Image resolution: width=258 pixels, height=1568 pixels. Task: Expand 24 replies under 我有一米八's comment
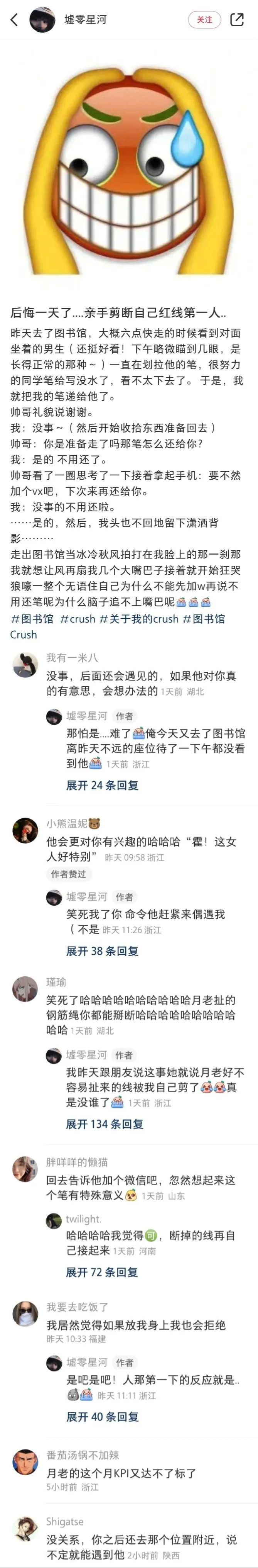tap(102, 785)
